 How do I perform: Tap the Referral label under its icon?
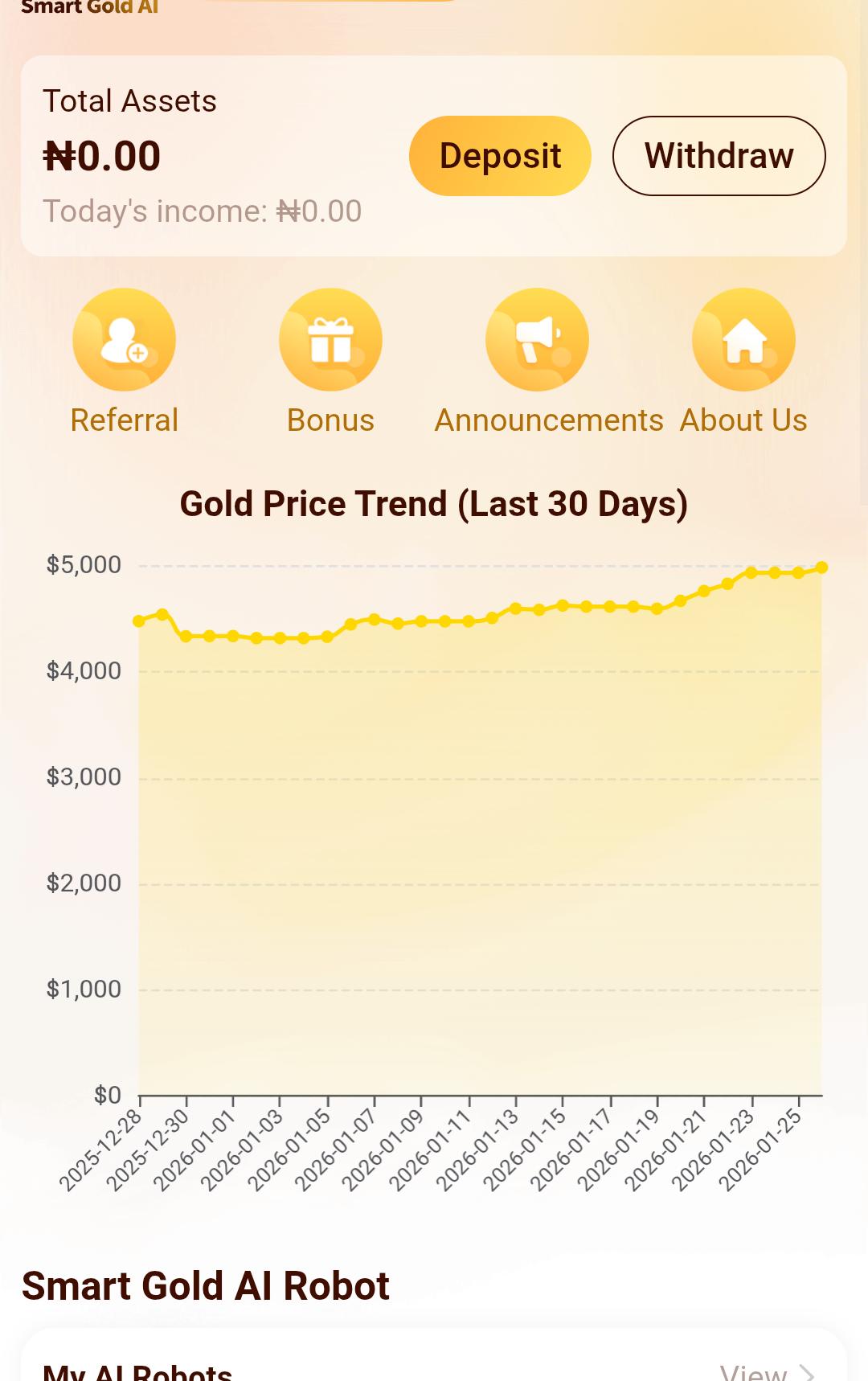[x=124, y=419]
